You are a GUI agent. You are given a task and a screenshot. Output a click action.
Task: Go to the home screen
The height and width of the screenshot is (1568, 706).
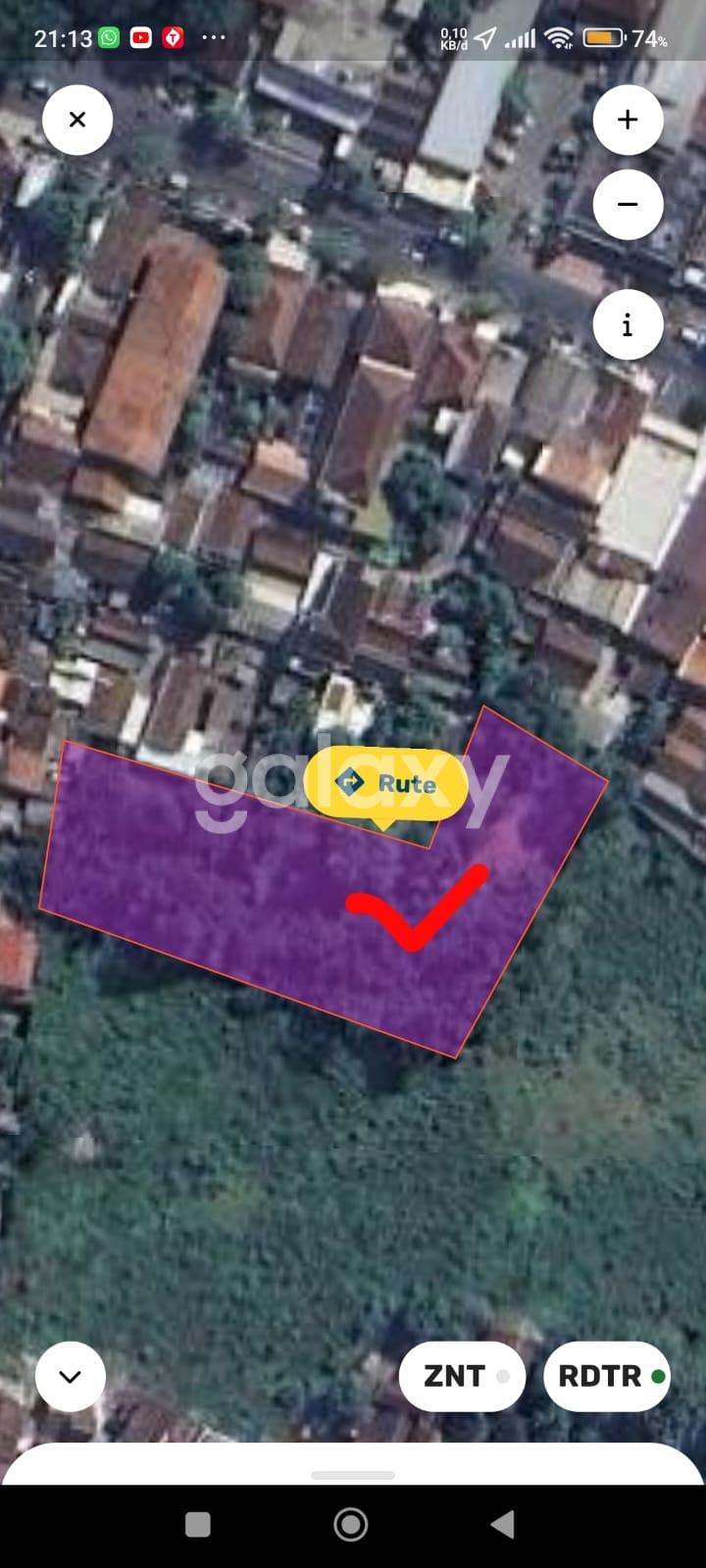351,1524
